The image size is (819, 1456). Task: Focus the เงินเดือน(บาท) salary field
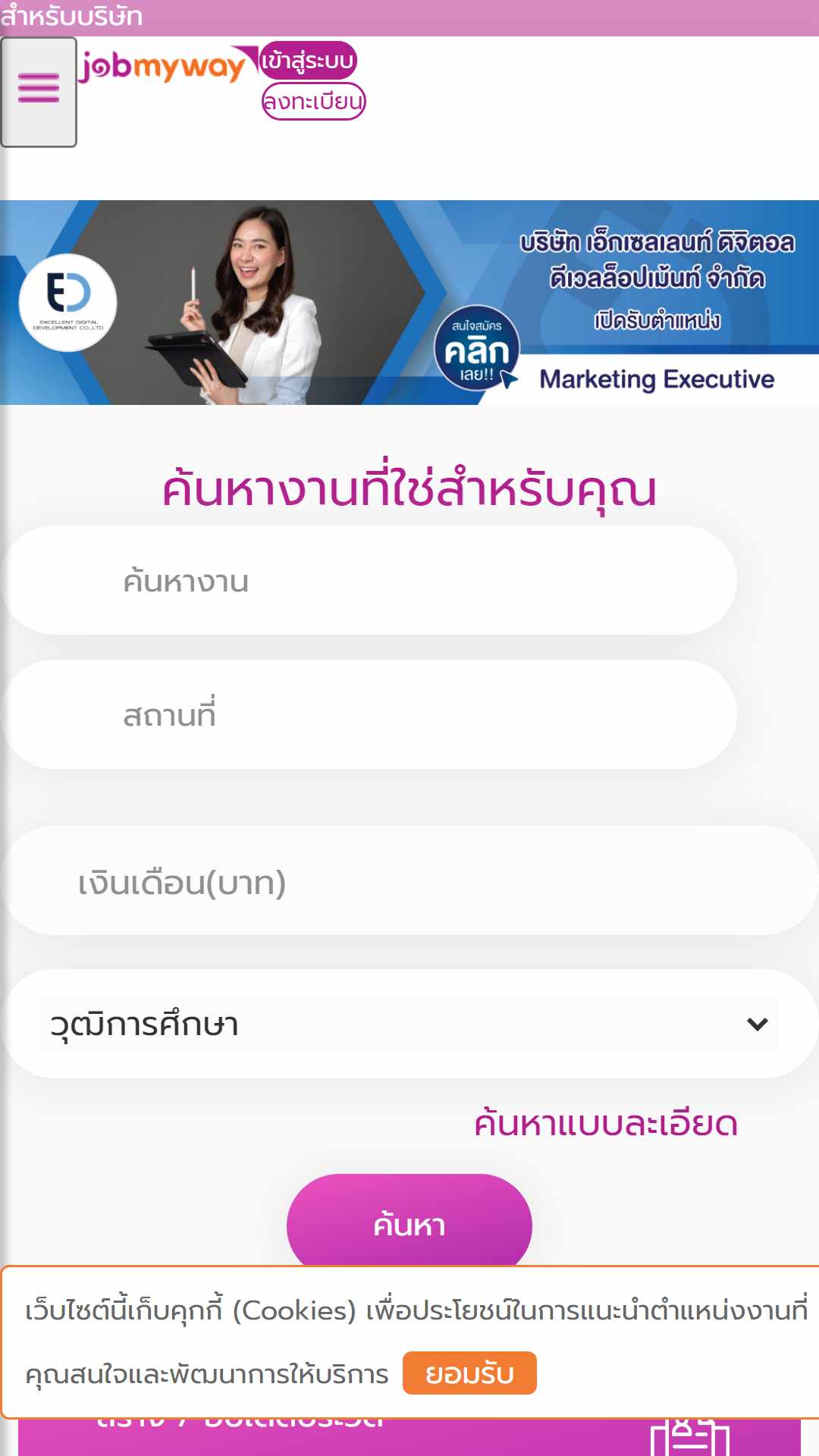coord(409,882)
